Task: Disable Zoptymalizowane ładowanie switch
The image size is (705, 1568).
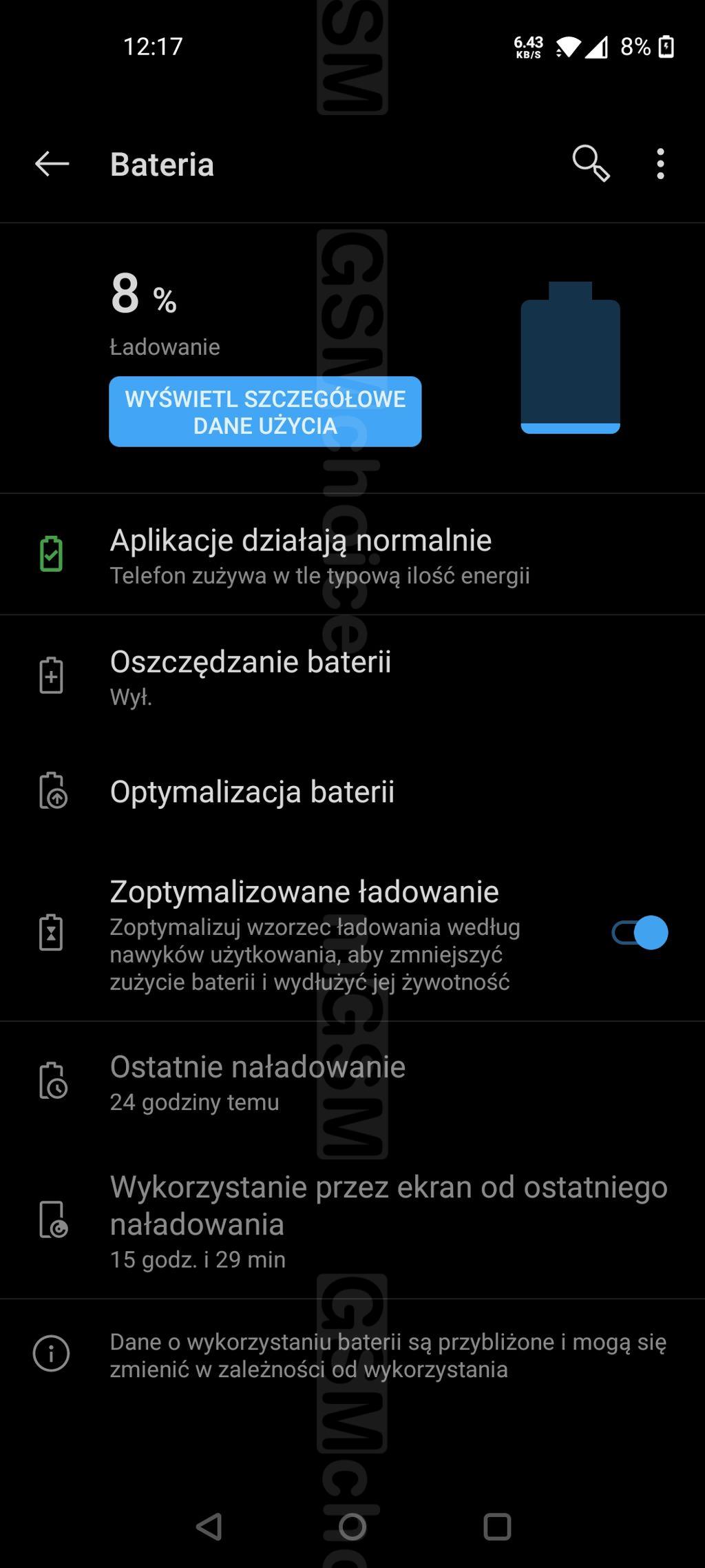Action: [640, 933]
